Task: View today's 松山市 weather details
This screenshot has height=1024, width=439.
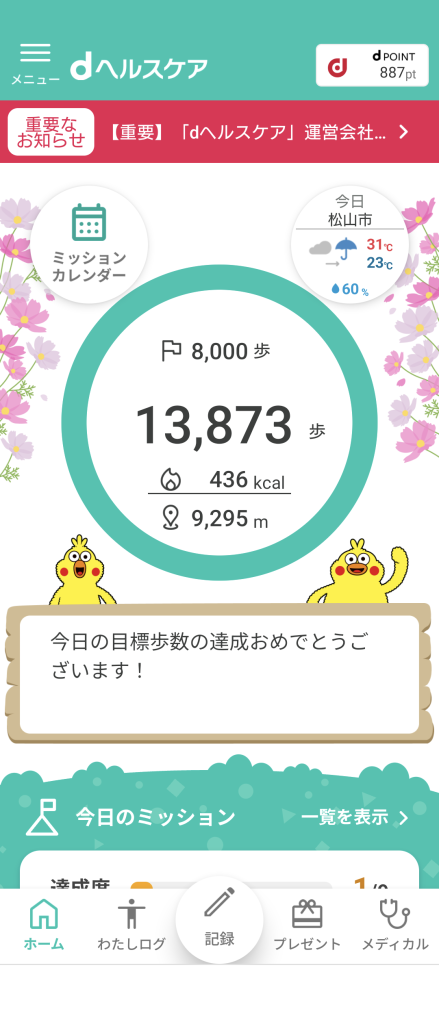Action: click(x=350, y=244)
